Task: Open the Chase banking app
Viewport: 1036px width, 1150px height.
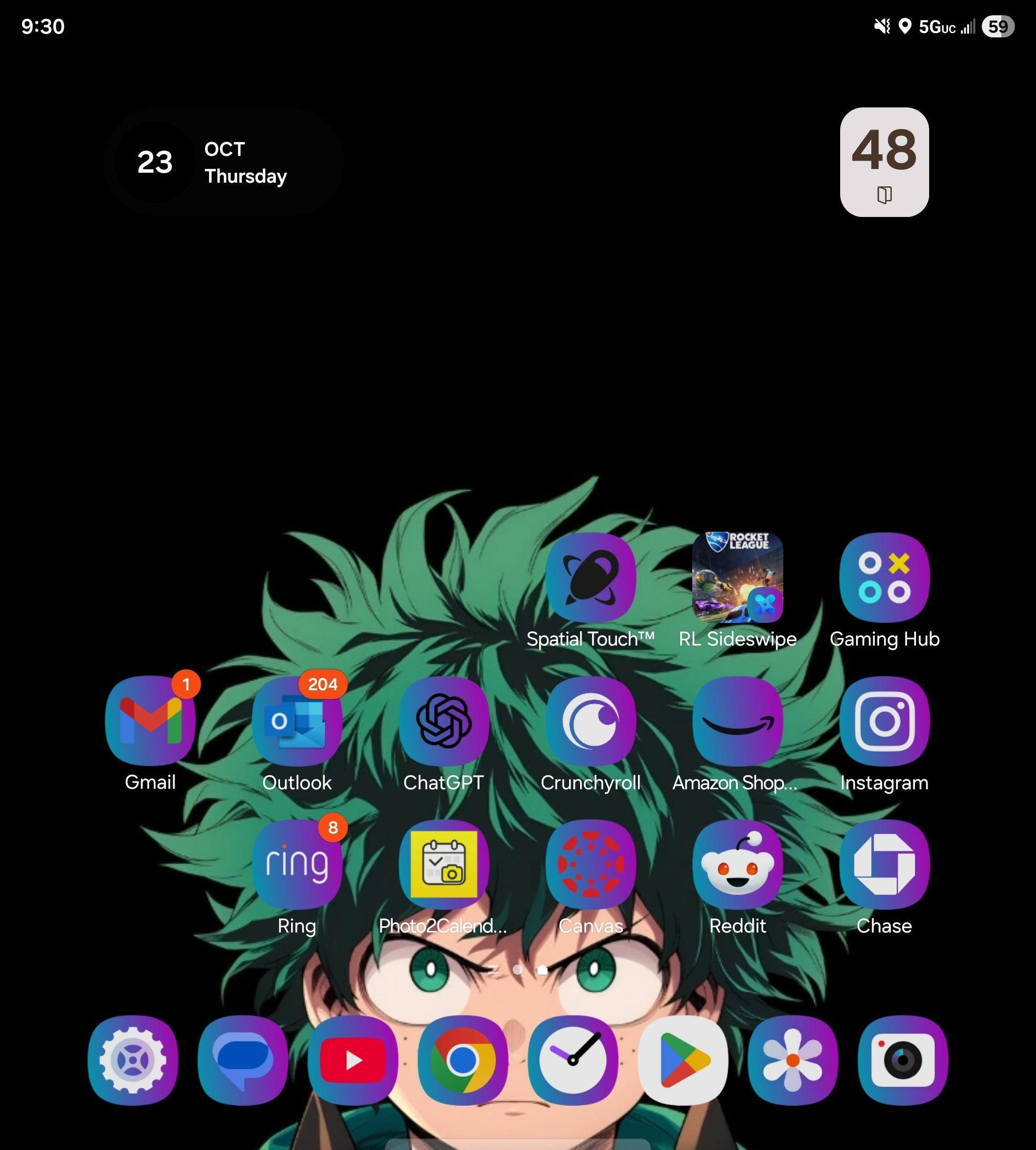Action: (884, 864)
